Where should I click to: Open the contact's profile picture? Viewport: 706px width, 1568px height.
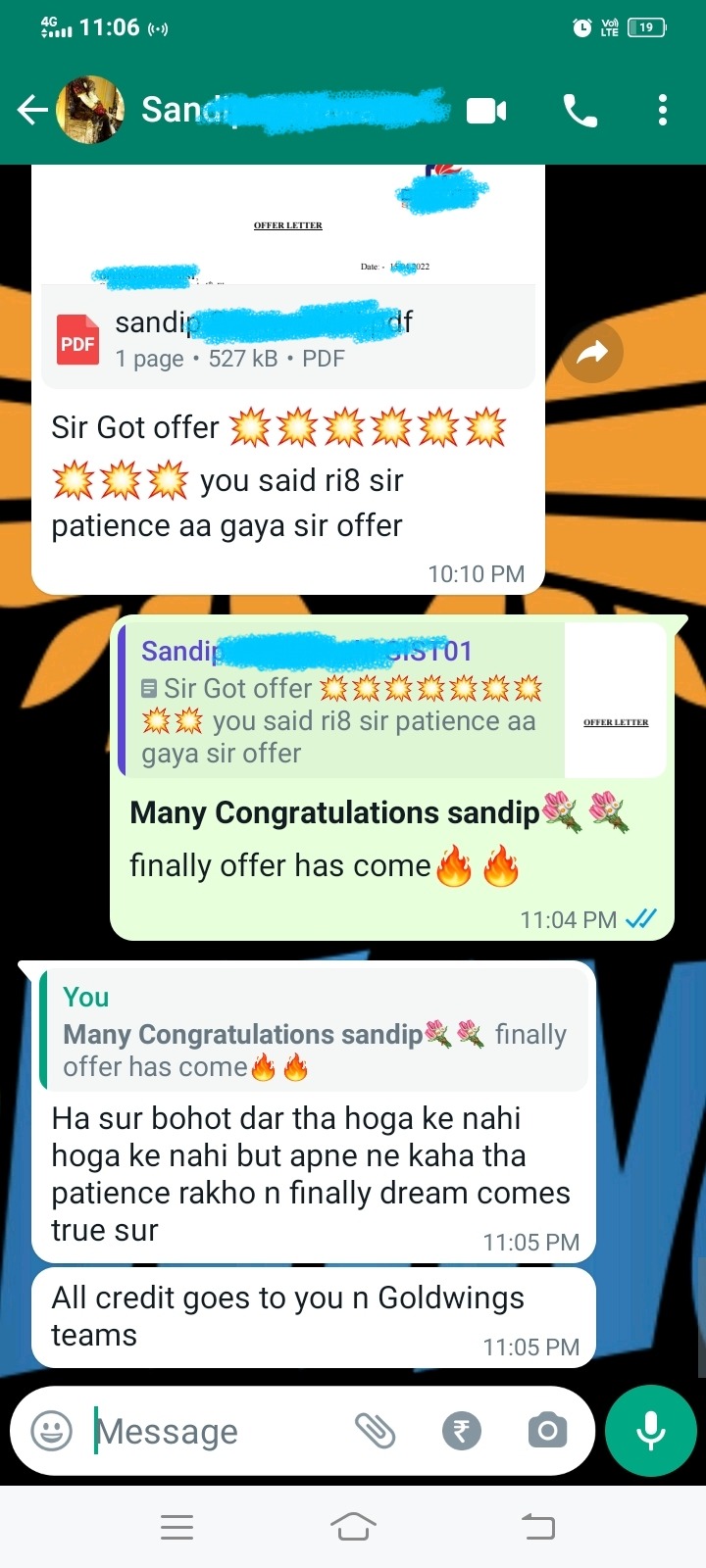pos(91,110)
